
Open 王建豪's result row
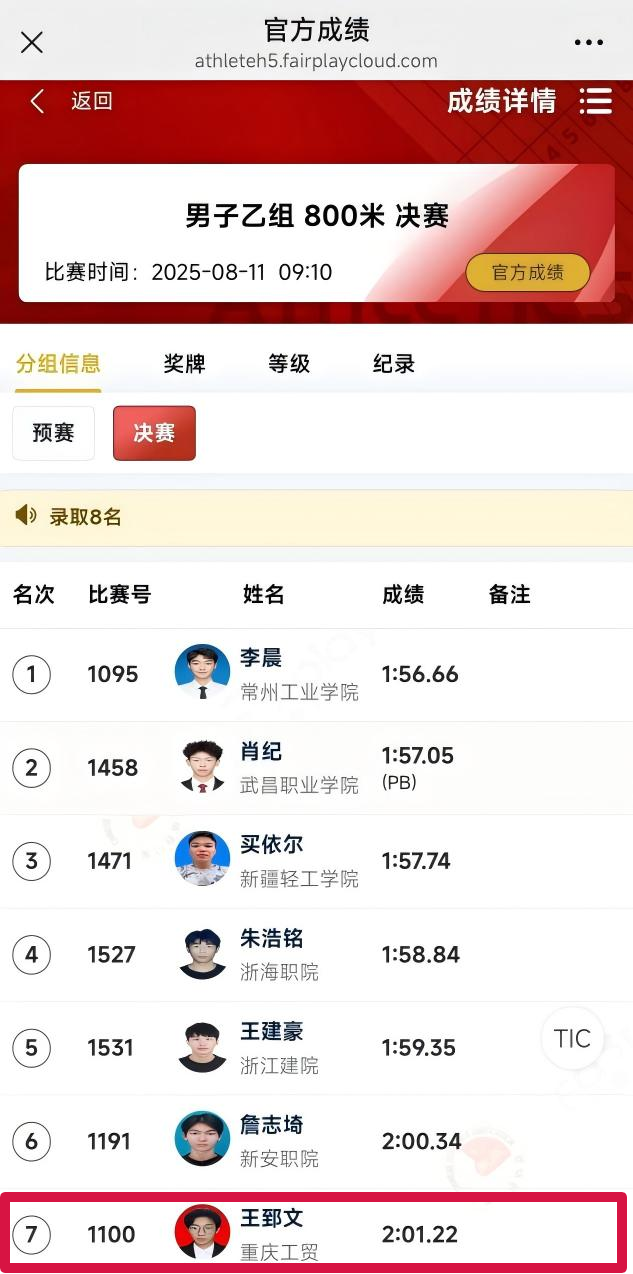[316, 1048]
